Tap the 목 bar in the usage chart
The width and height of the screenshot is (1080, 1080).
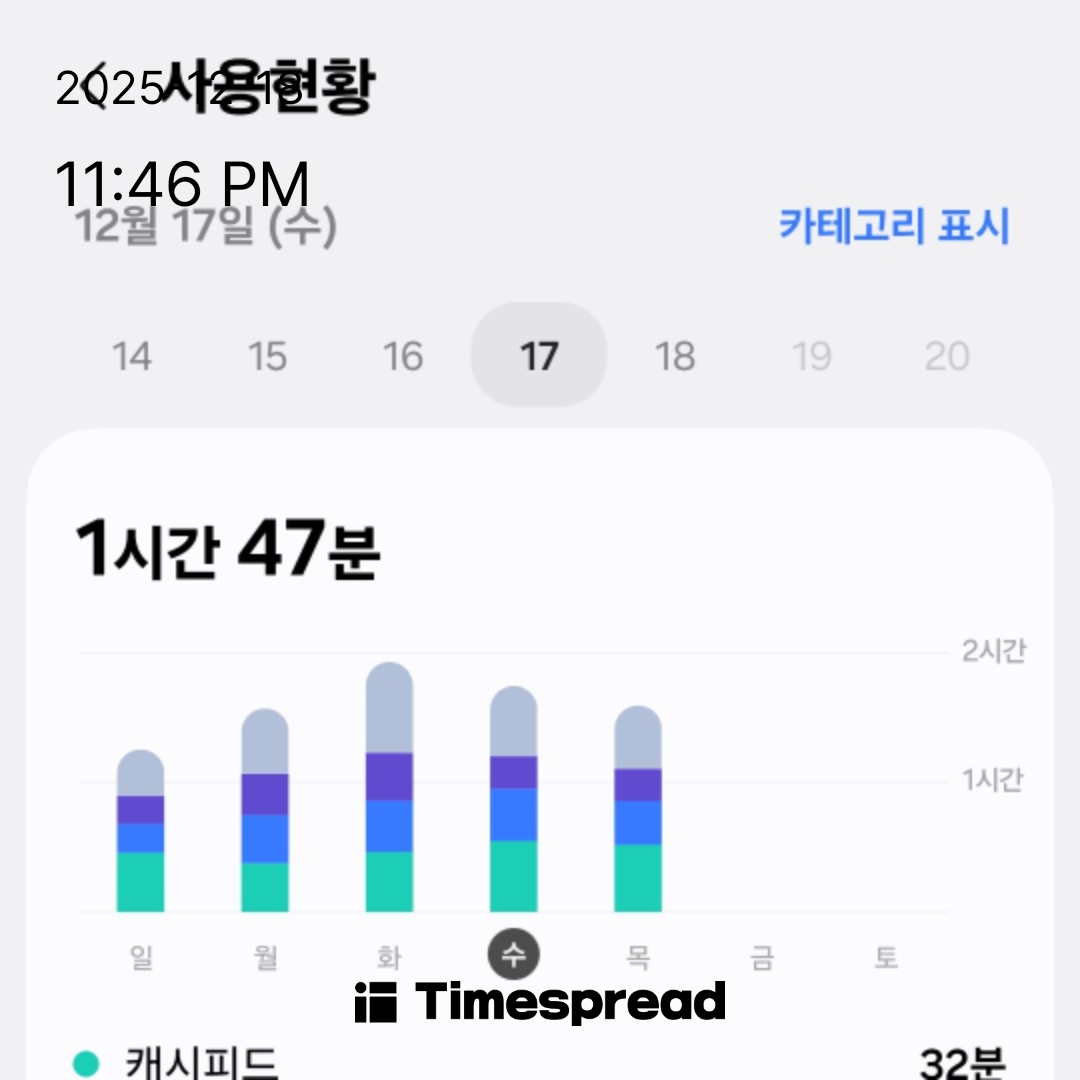[x=638, y=810]
